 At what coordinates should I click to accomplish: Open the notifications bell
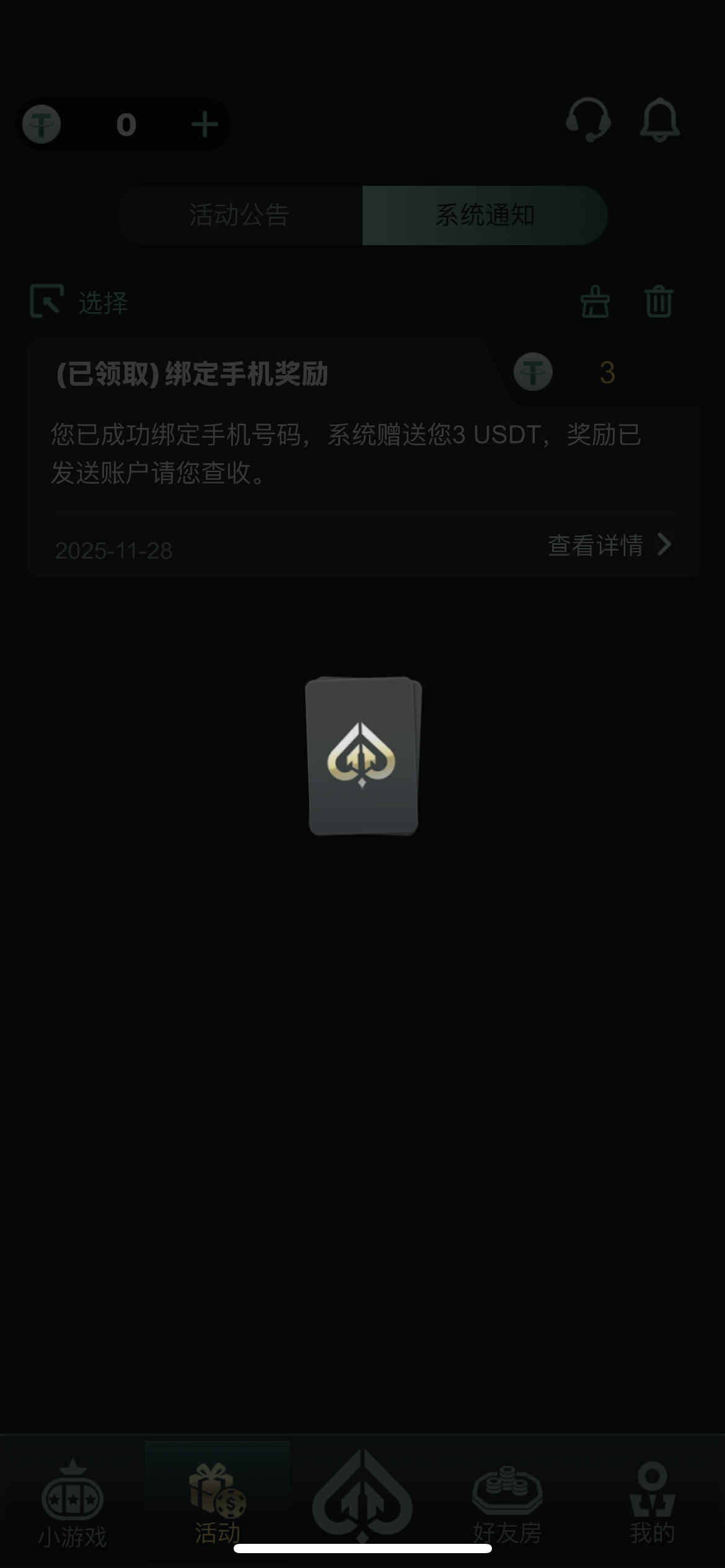pyautogui.click(x=659, y=120)
